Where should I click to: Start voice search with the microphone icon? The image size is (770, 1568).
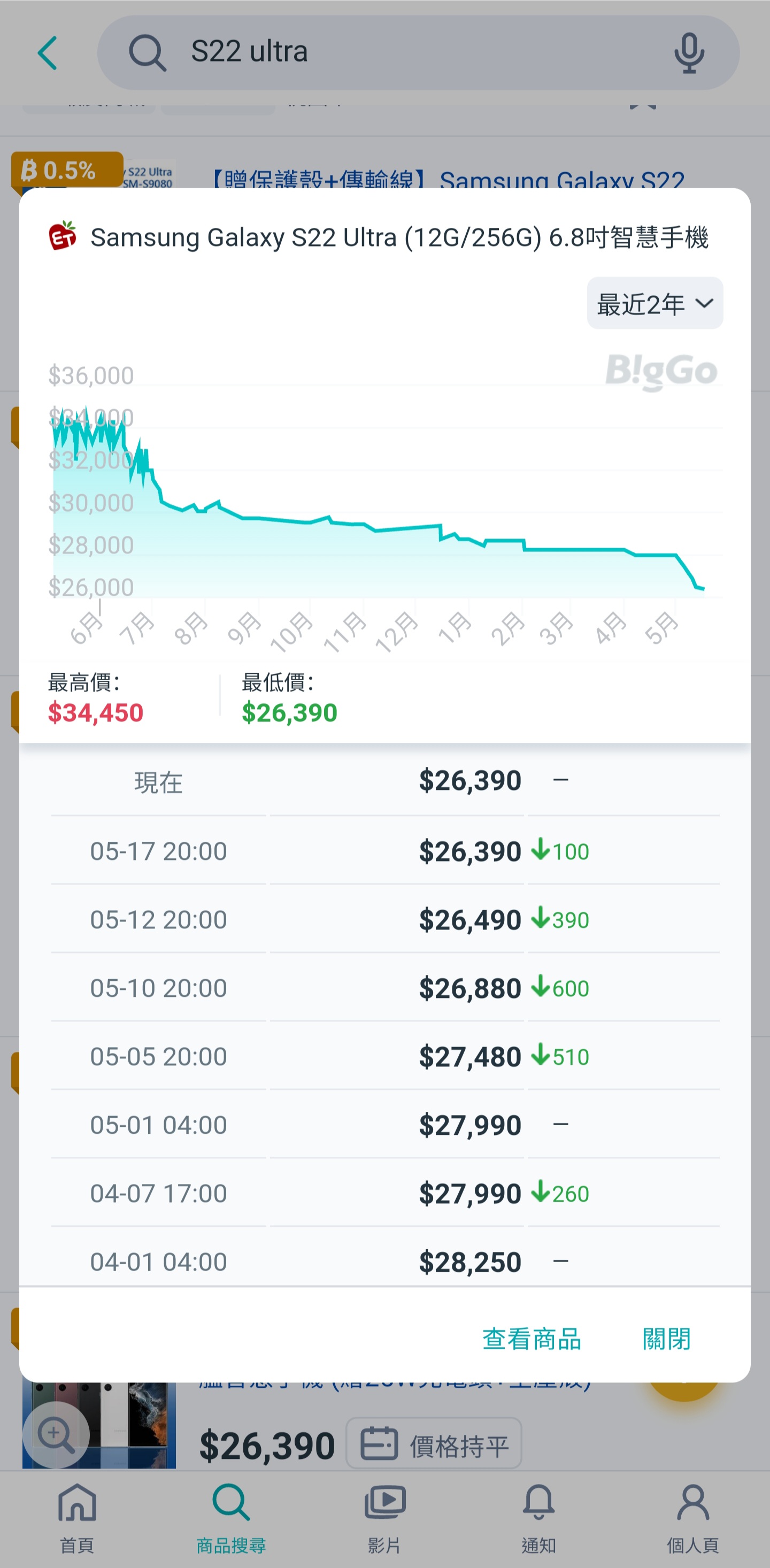[x=689, y=53]
